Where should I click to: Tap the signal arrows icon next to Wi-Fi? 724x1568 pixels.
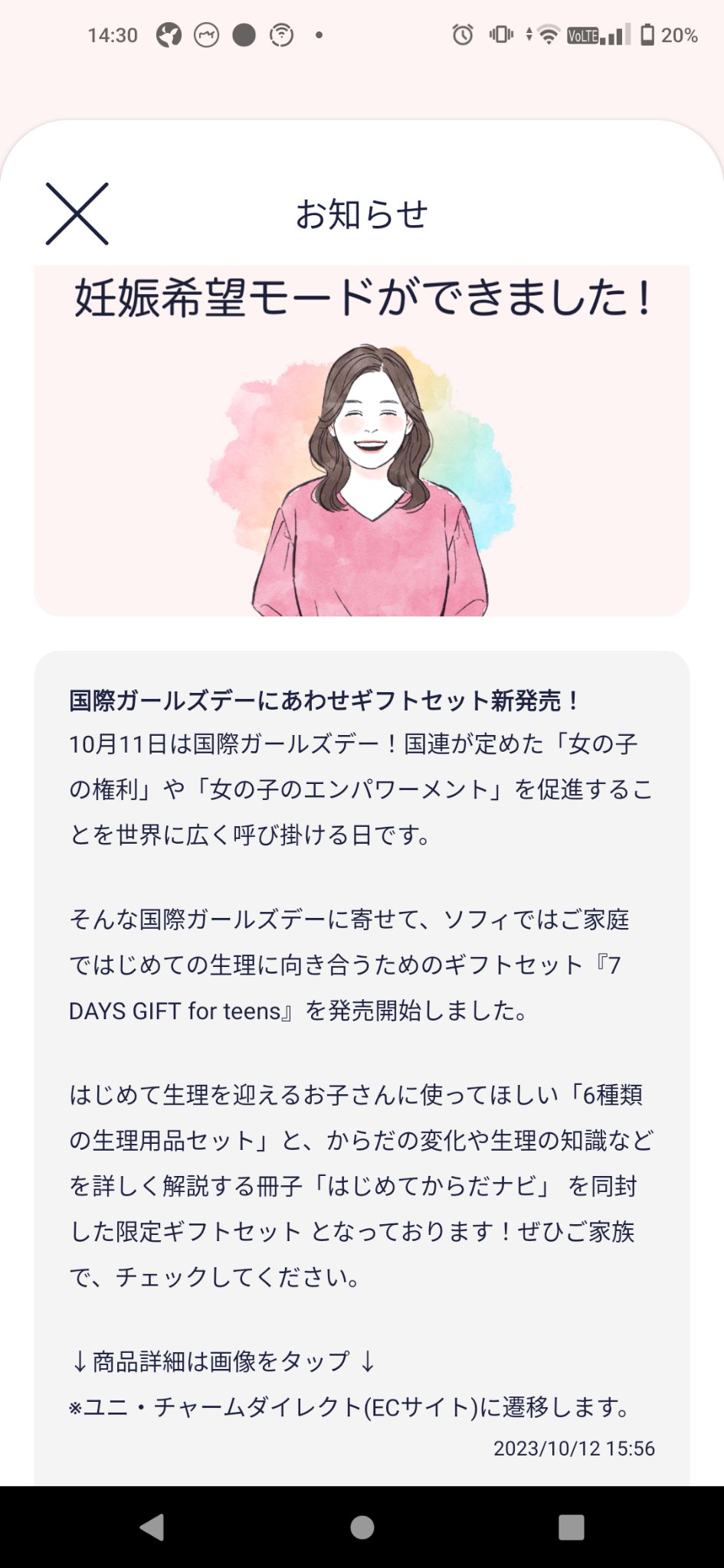(x=529, y=34)
